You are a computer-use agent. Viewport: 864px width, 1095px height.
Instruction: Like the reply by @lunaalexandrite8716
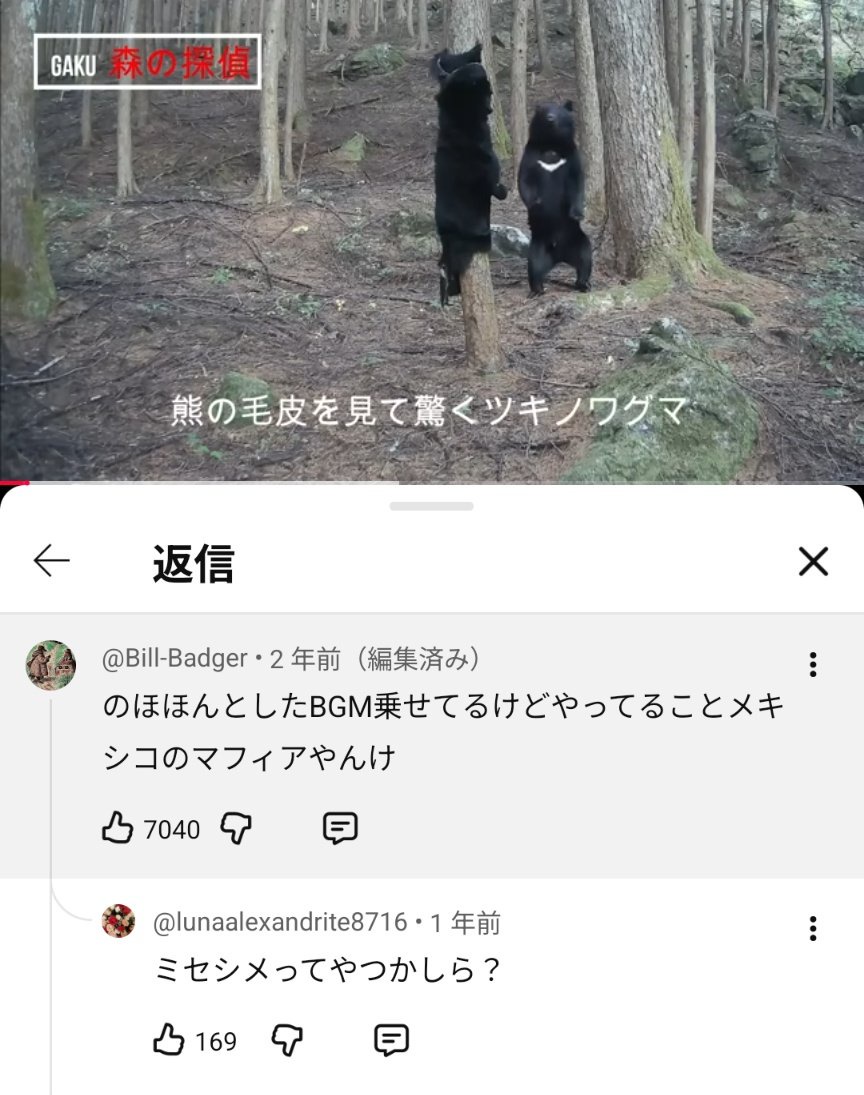coord(168,1040)
